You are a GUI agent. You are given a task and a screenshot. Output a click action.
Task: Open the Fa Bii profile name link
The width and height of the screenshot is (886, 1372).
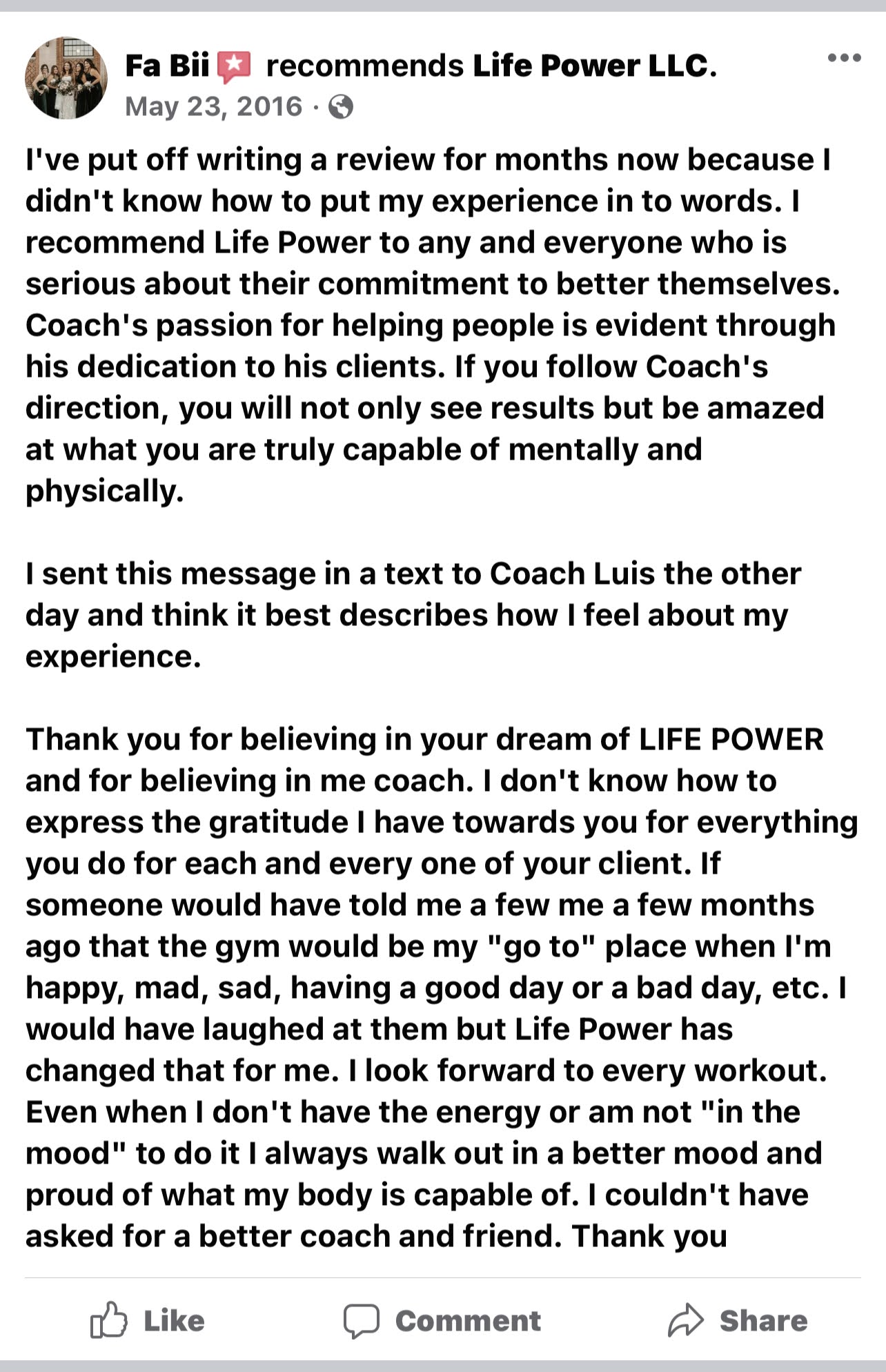tap(167, 66)
